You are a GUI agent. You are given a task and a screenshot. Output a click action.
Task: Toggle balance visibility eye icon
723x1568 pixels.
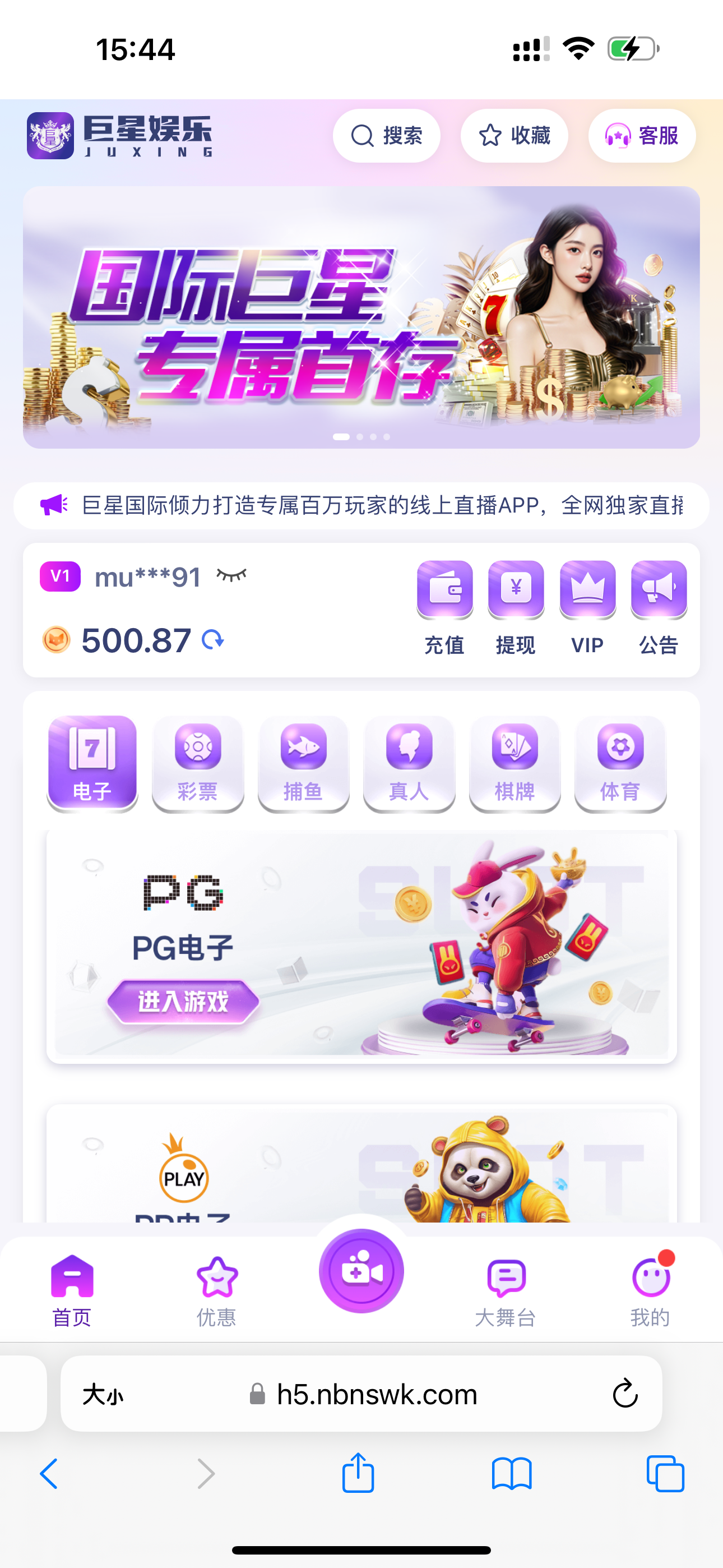pos(232,575)
